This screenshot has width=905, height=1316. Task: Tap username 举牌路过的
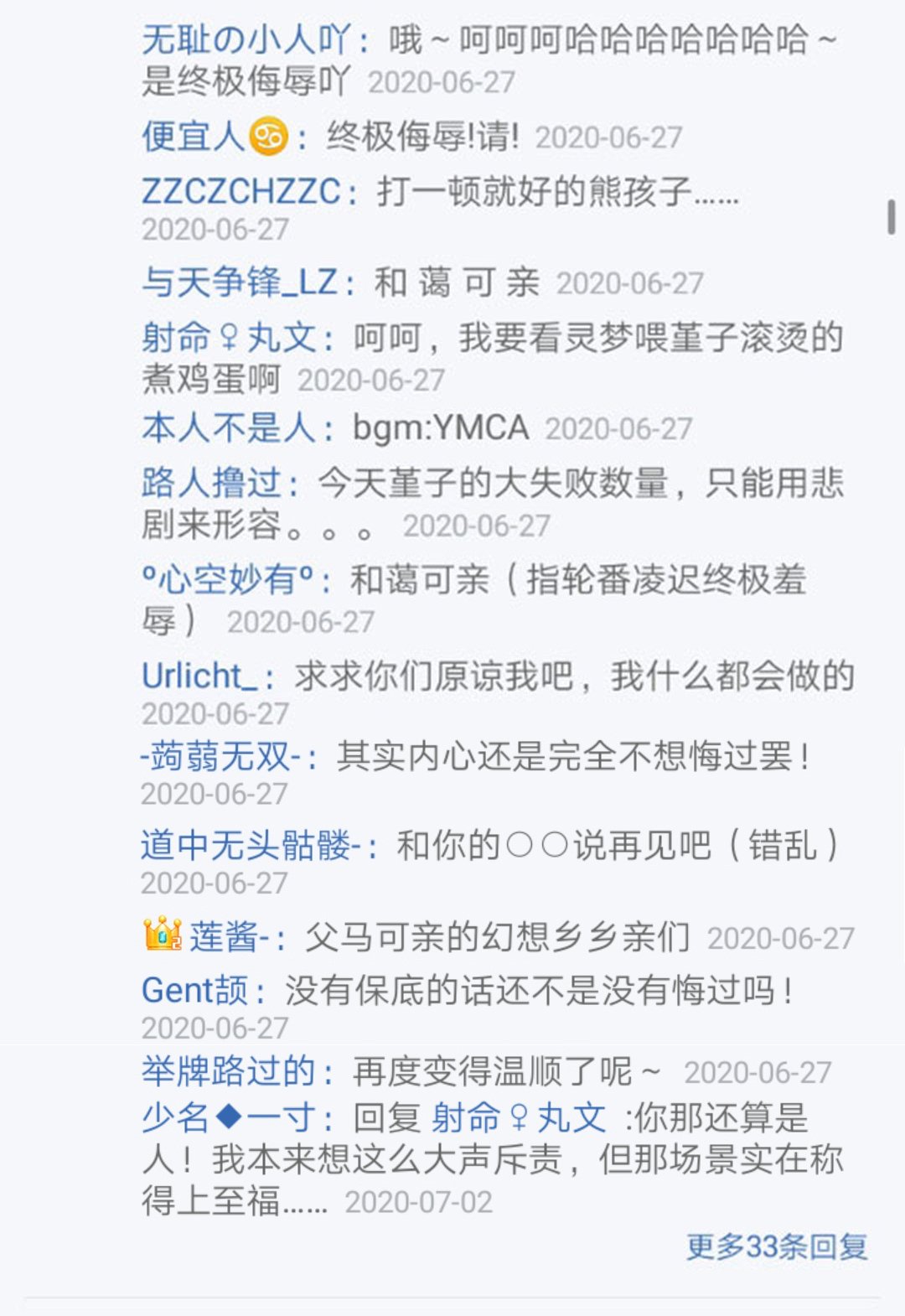coord(228,1071)
